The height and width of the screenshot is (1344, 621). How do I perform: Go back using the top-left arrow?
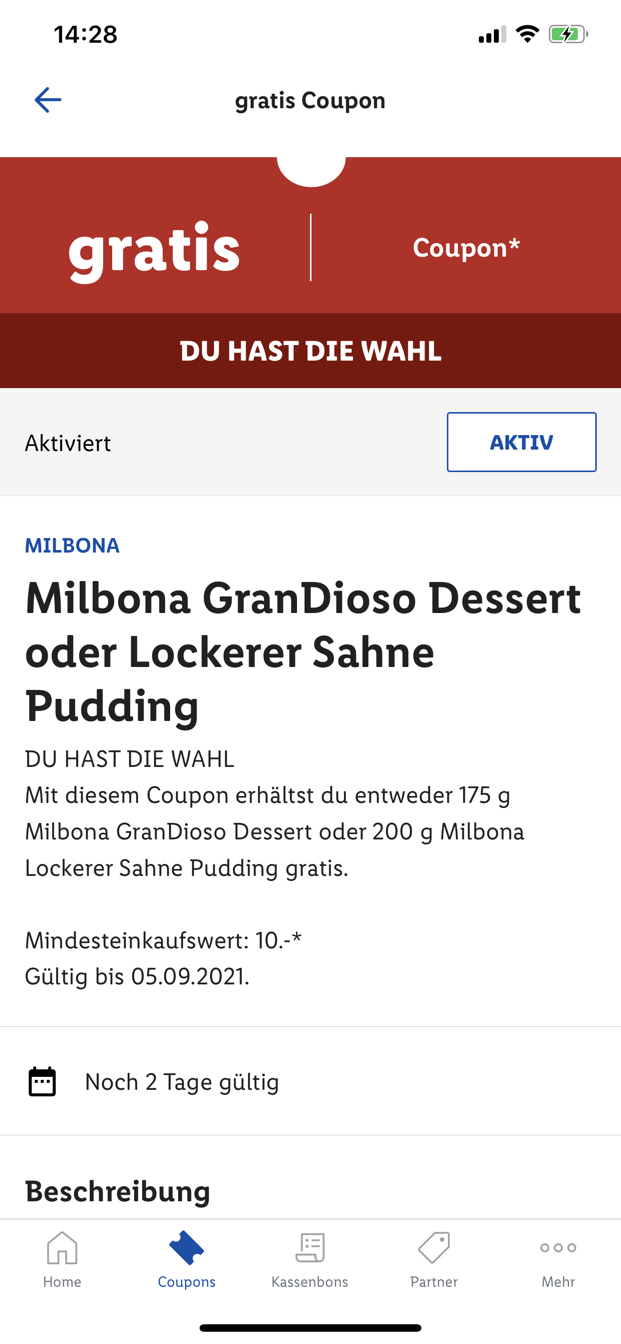(48, 100)
